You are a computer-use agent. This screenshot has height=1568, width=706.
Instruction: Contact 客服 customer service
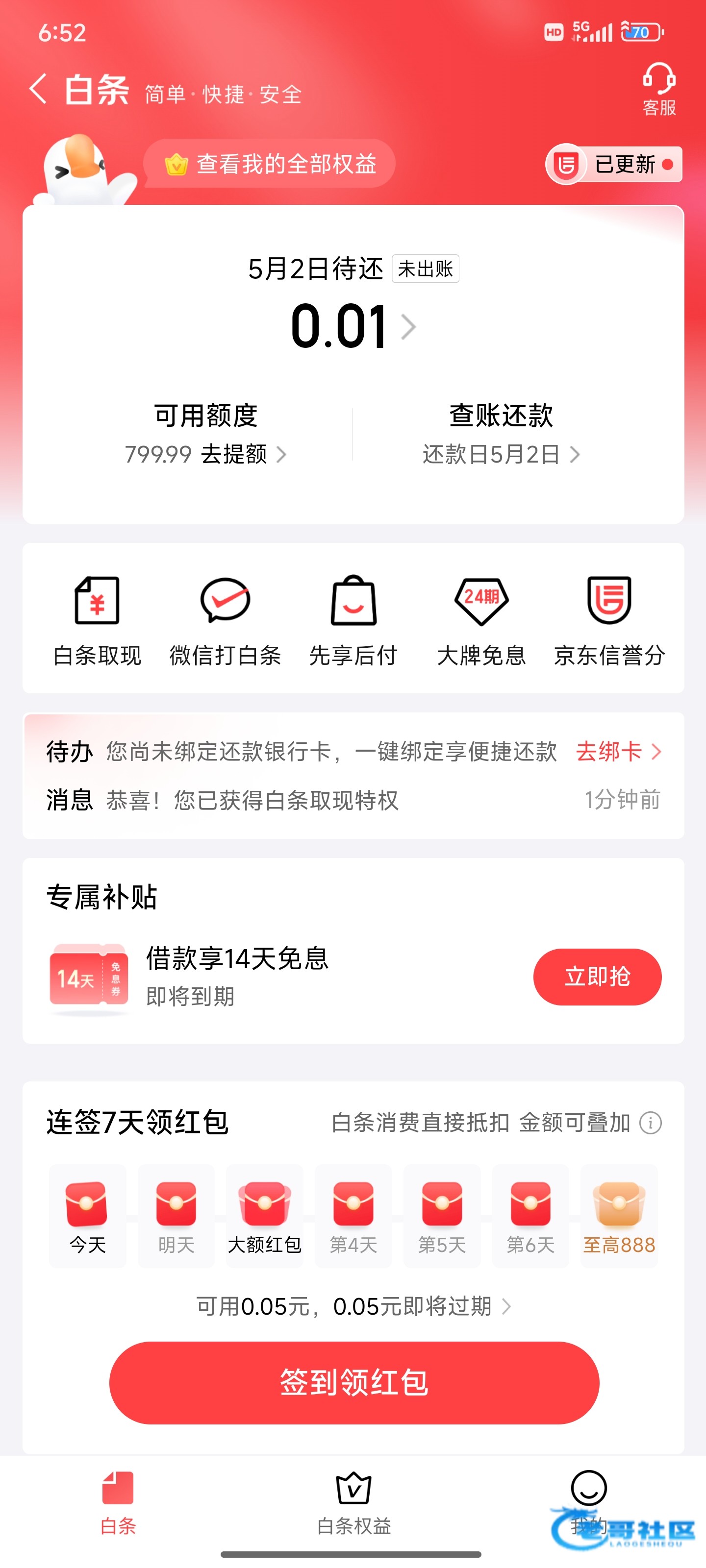point(659,89)
